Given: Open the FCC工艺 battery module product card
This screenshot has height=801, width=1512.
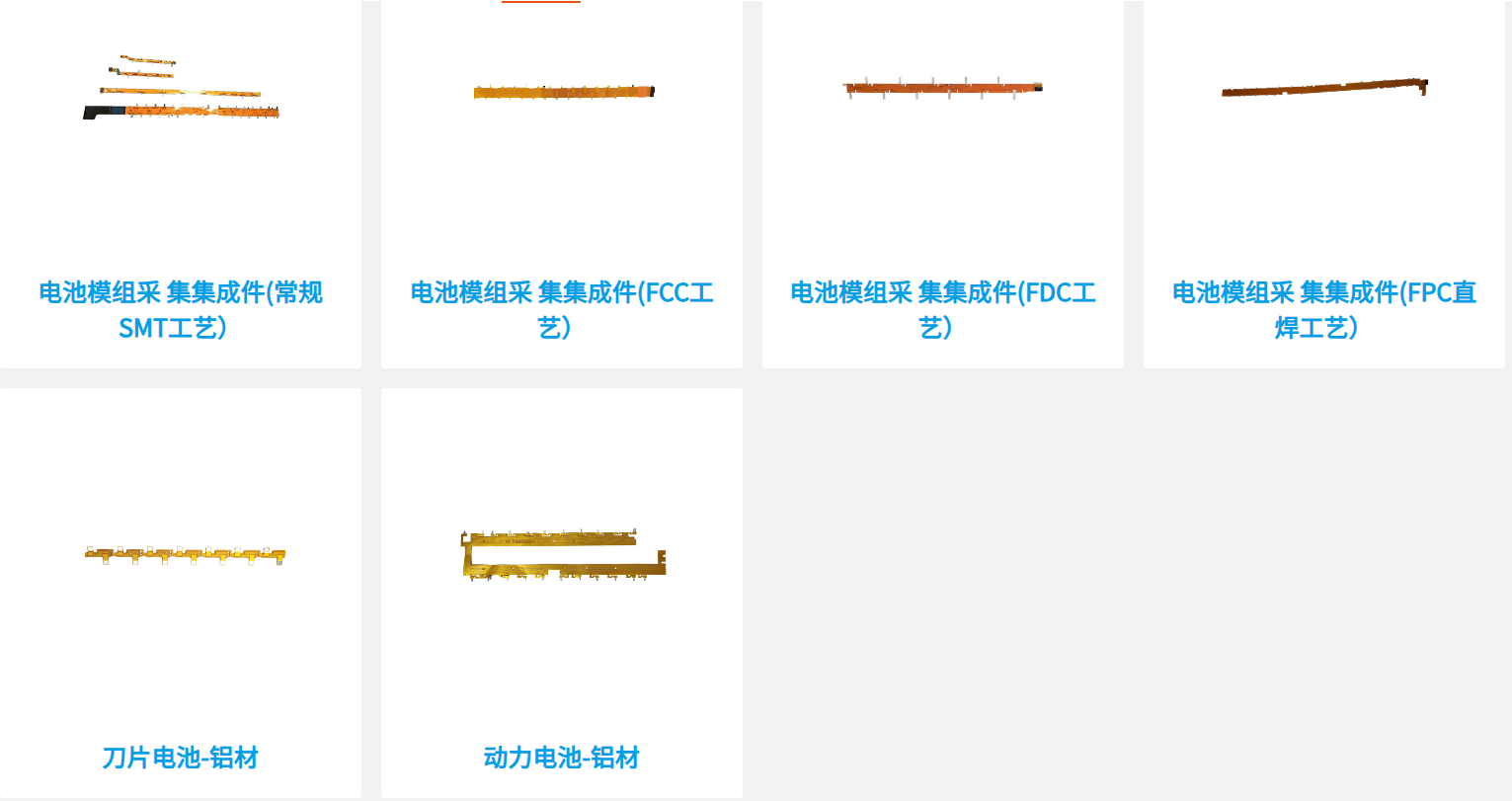Looking at the screenshot, I should [x=561, y=309].
